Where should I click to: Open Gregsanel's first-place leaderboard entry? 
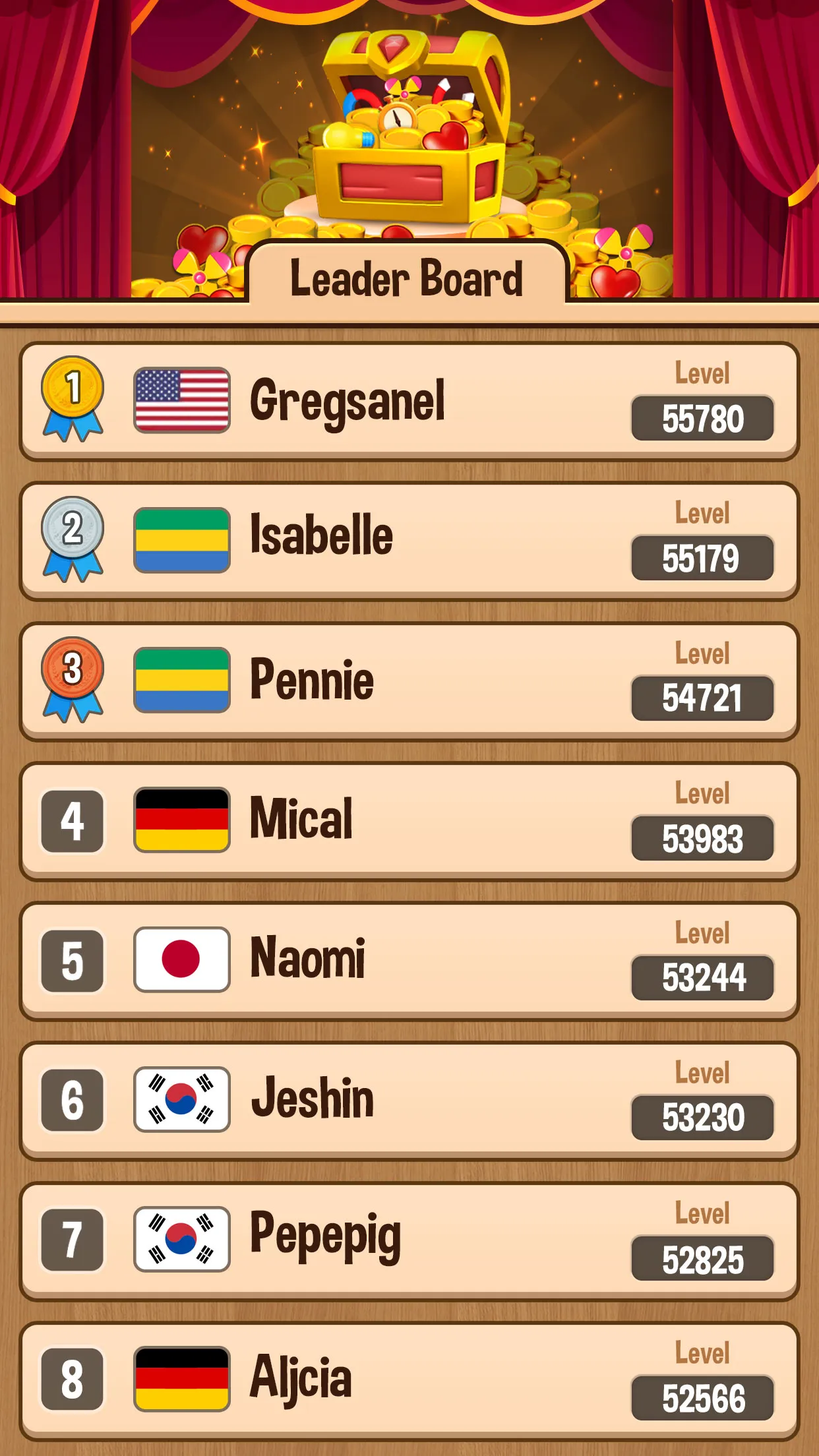pos(409,401)
